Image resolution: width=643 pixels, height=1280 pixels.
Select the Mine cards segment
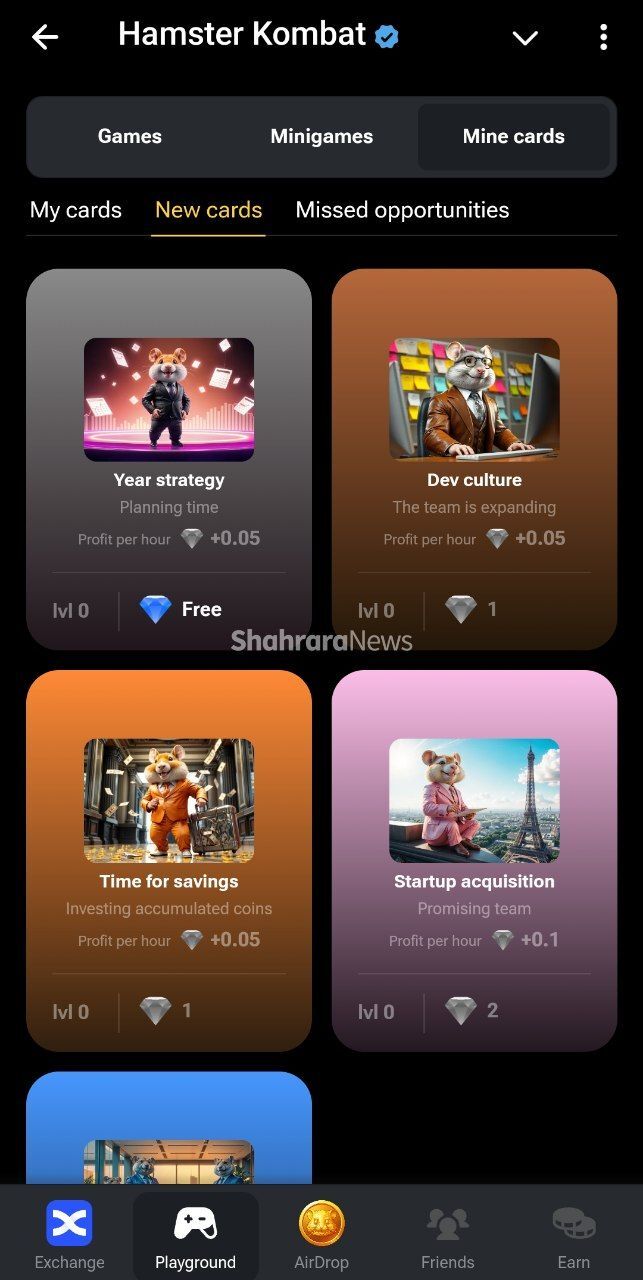click(x=513, y=137)
